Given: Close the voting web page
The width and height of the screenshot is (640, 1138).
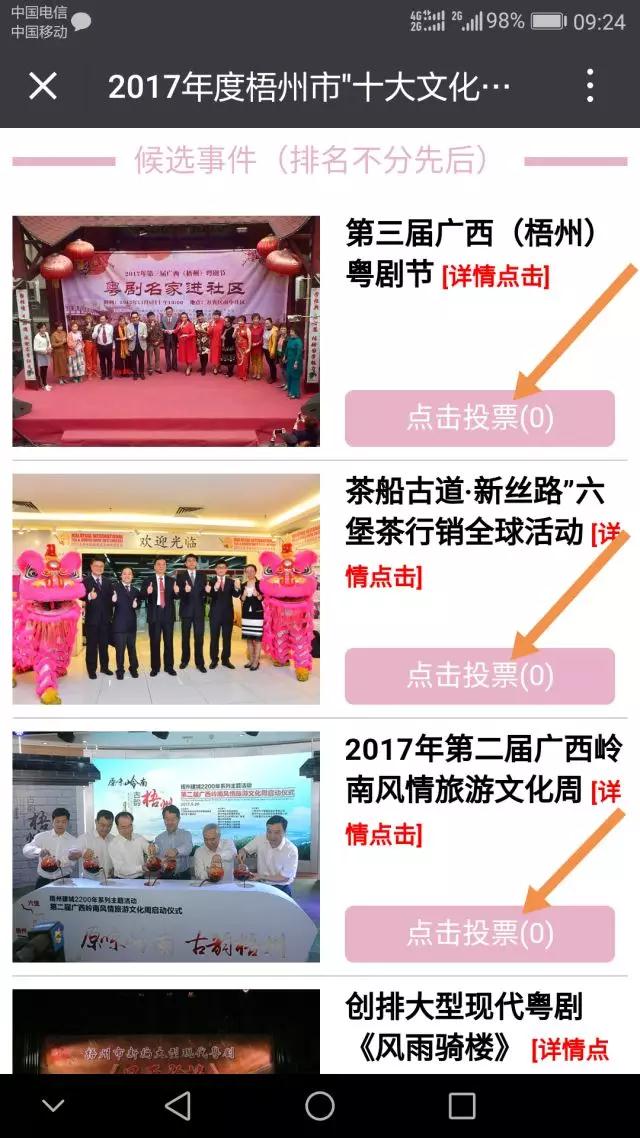Looking at the screenshot, I should 43,87.
